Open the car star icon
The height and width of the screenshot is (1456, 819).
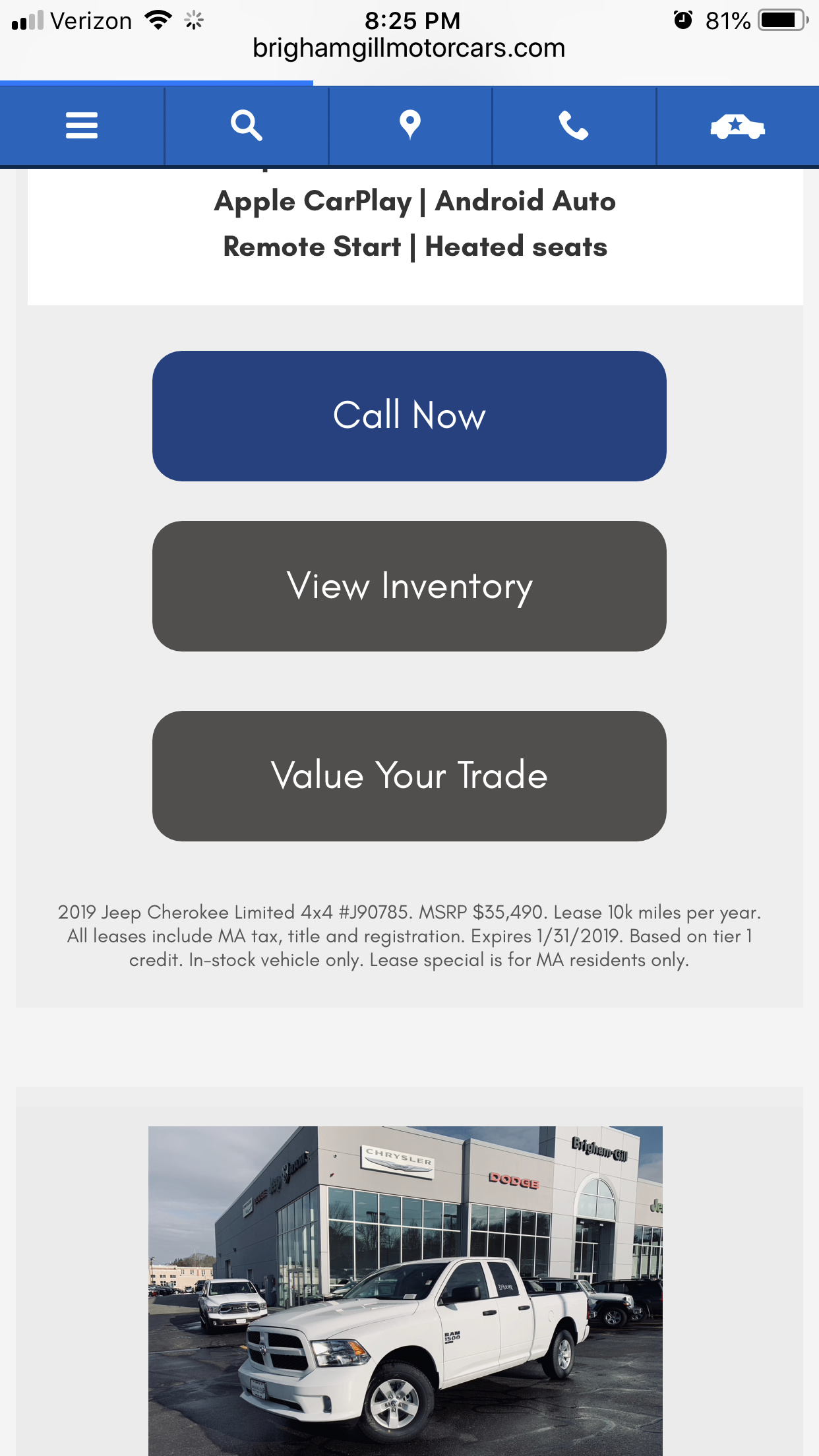coord(737,126)
